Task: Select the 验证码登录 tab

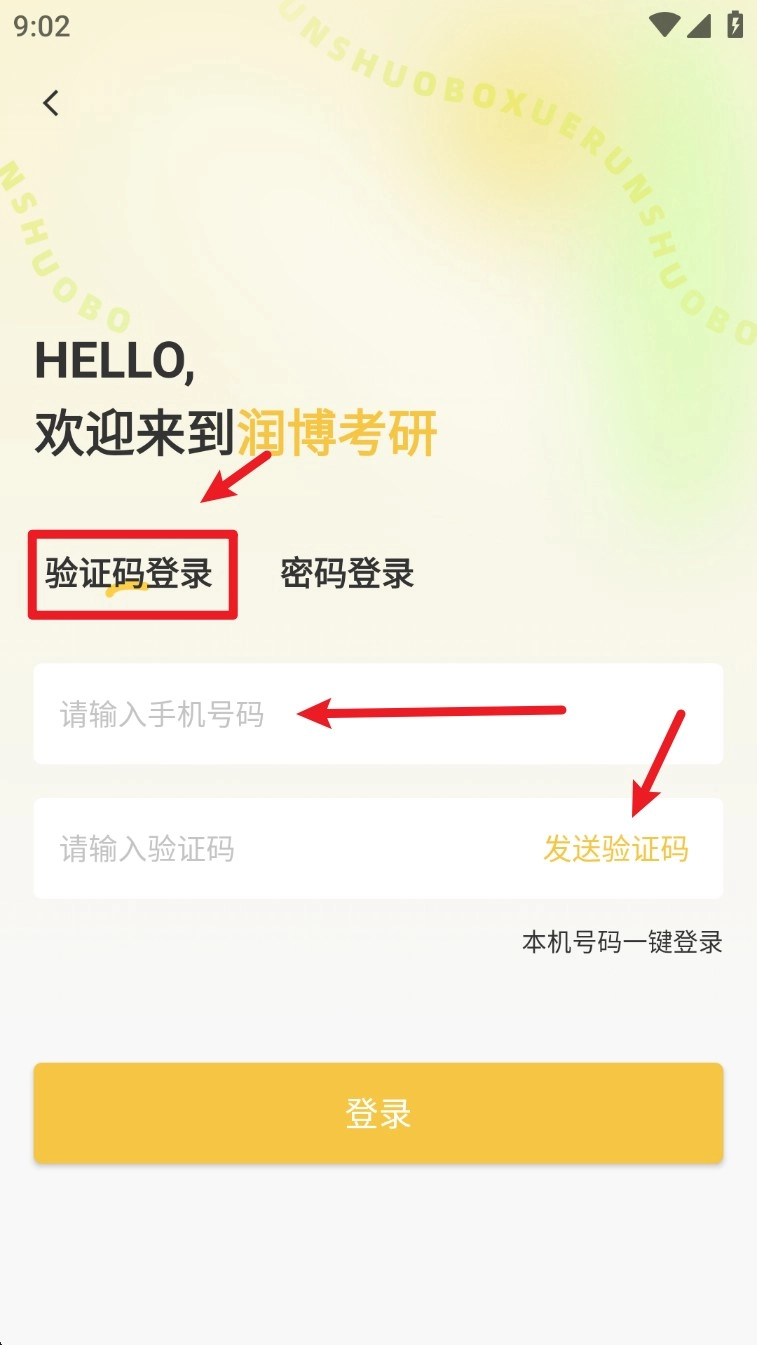Action: tap(130, 574)
